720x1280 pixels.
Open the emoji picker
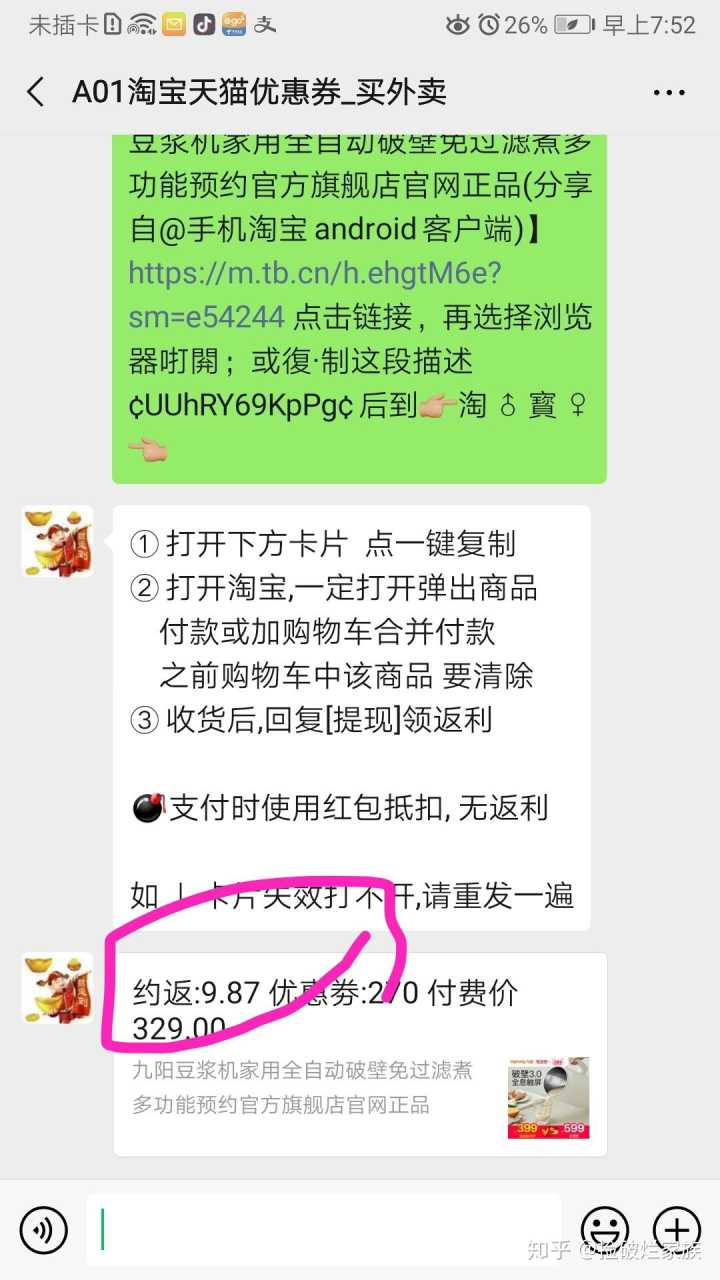click(x=605, y=1229)
